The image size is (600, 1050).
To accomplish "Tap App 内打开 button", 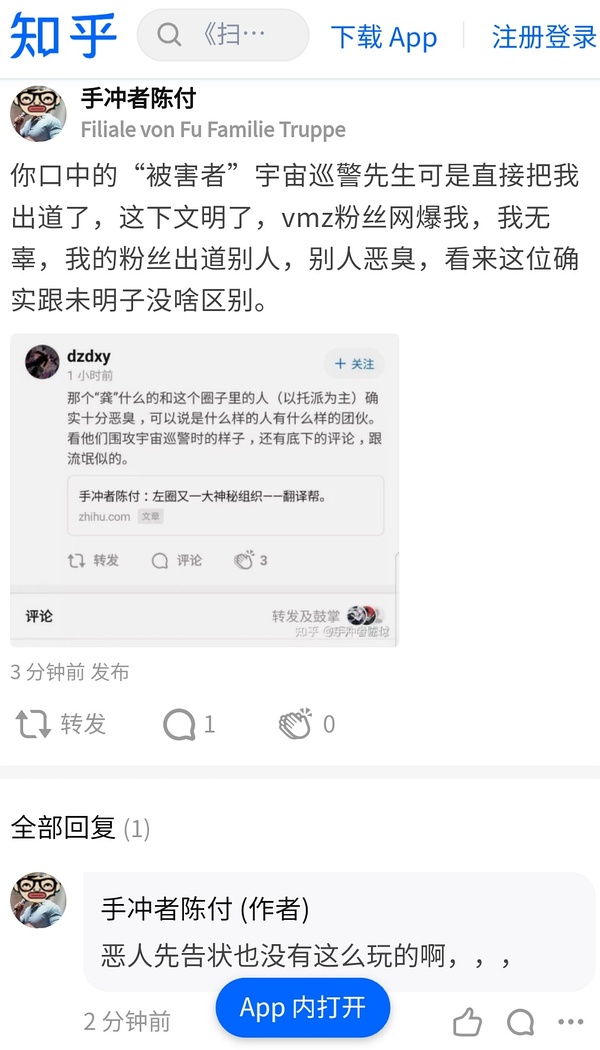I will (302, 1007).
